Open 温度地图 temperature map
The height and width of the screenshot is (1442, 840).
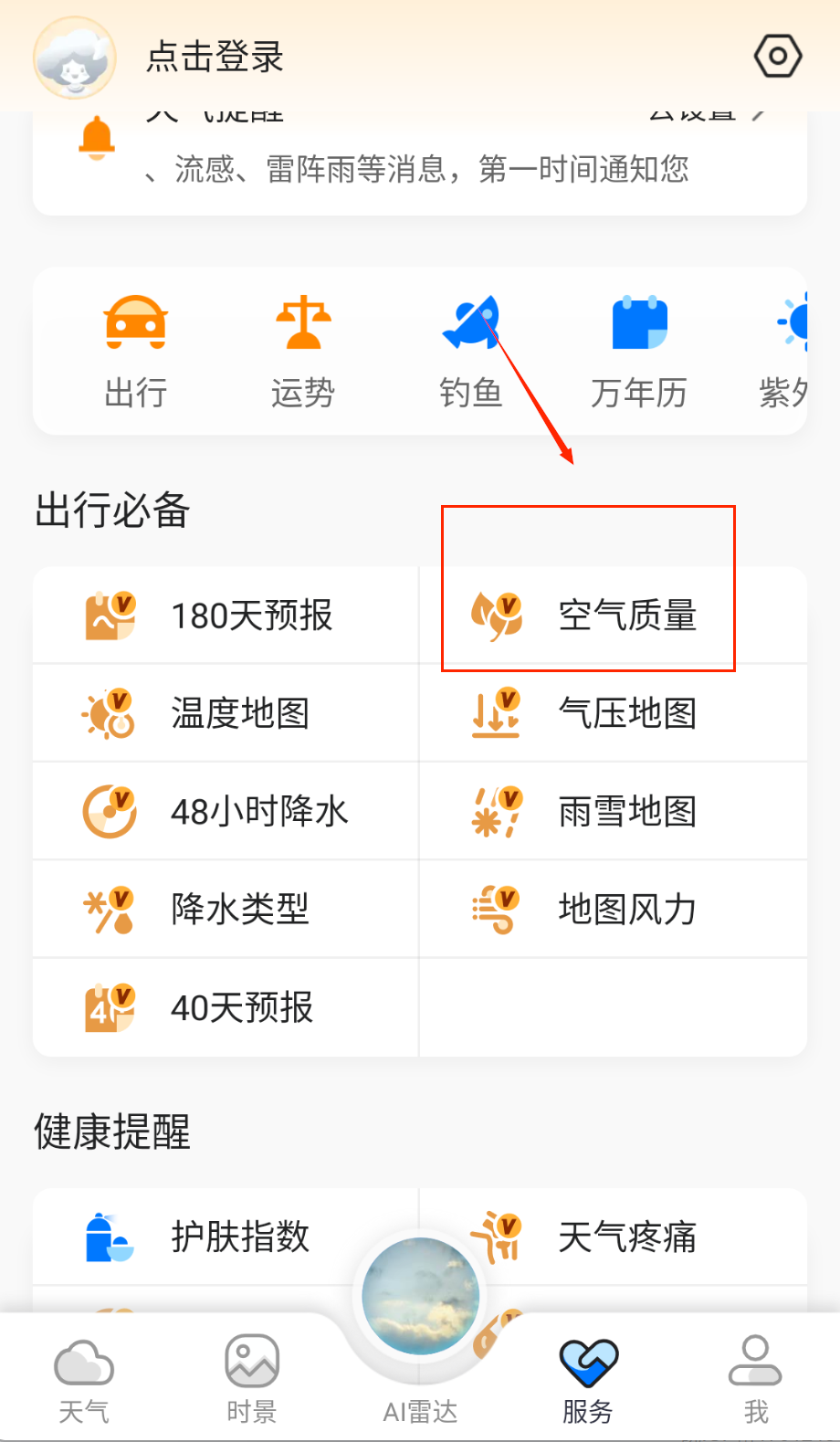click(226, 713)
